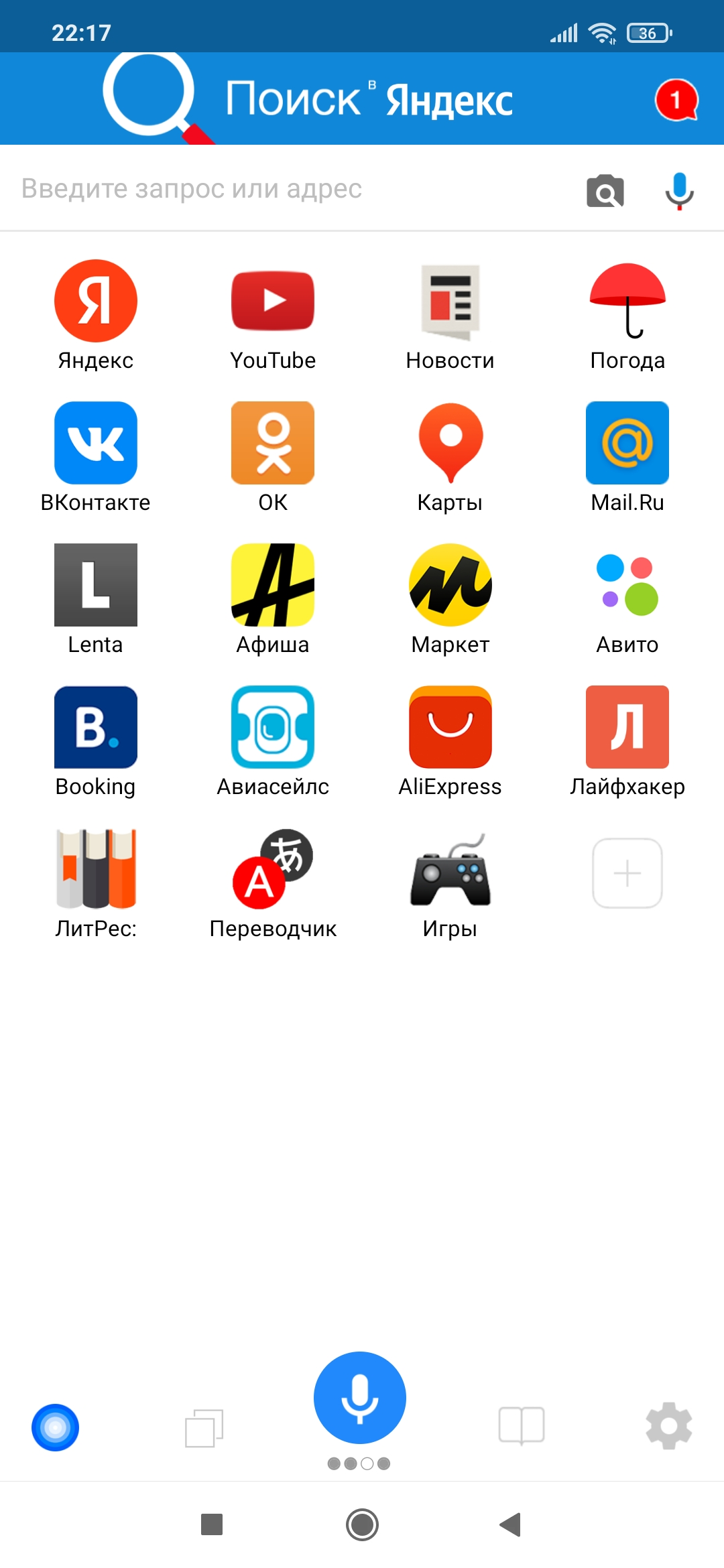Add a new shortcut with the plus tile
This screenshot has width=724, height=1568.
(x=627, y=873)
